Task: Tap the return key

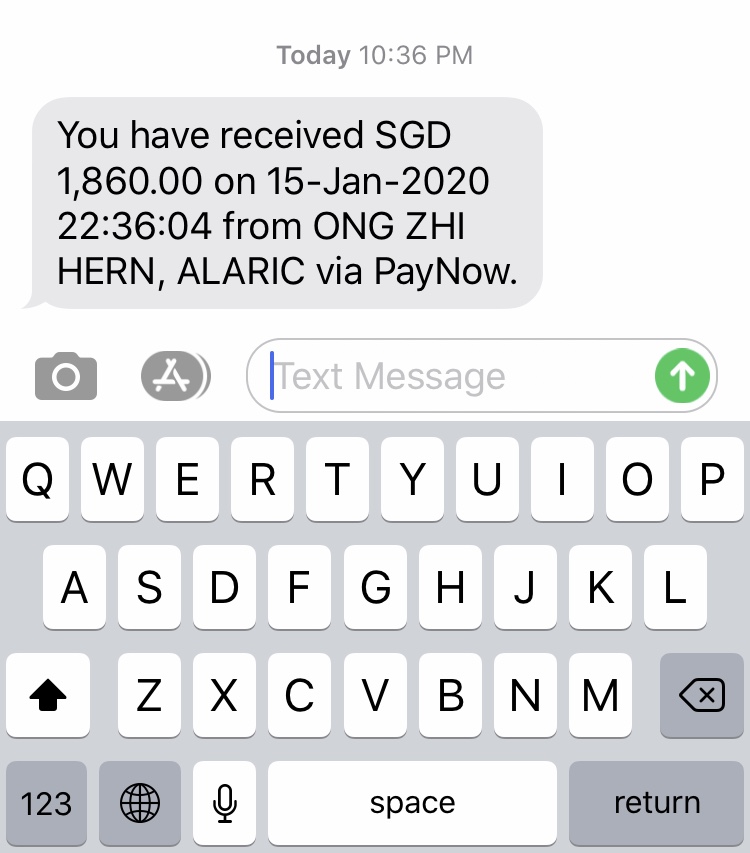Action: tap(656, 802)
